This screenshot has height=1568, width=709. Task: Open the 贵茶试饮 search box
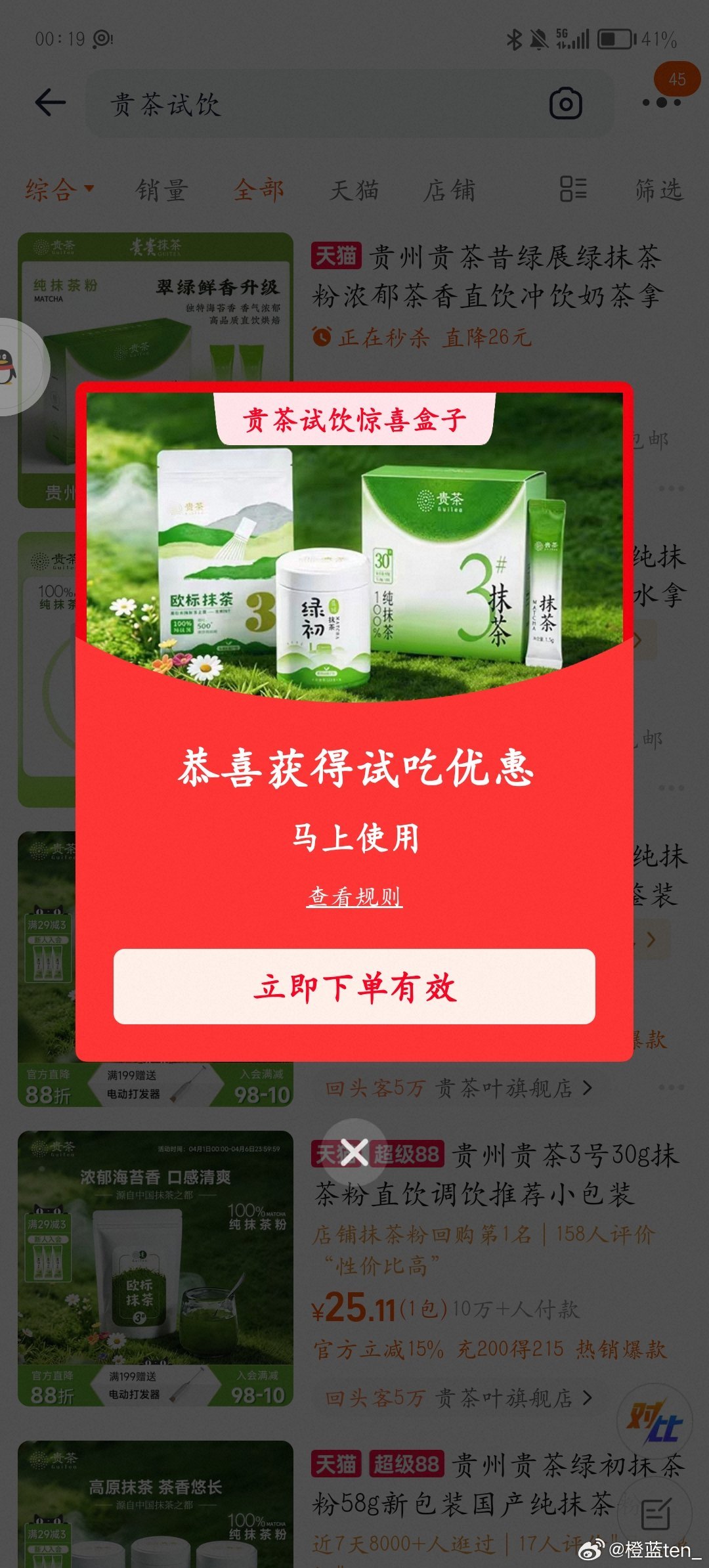315,104
